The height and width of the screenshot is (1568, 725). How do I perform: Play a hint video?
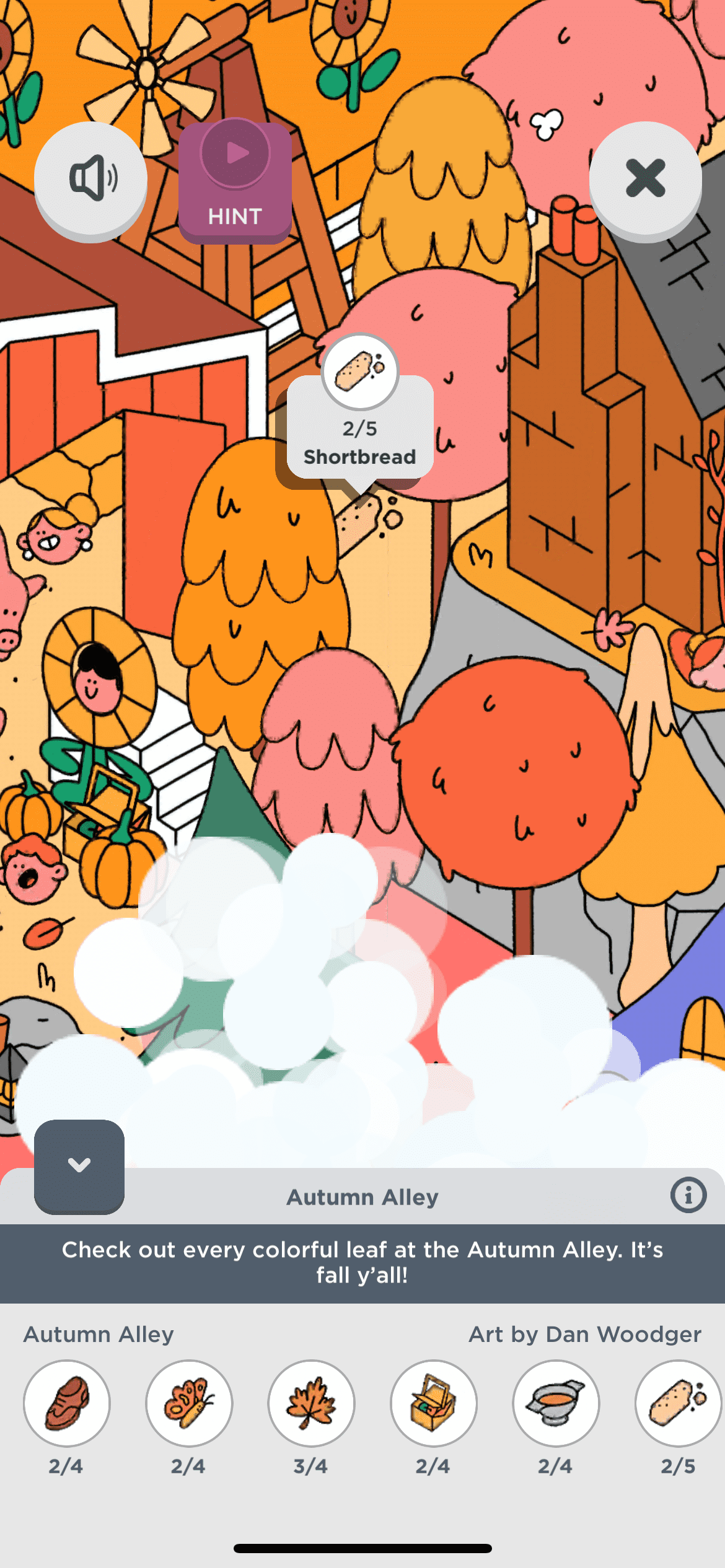(x=235, y=181)
